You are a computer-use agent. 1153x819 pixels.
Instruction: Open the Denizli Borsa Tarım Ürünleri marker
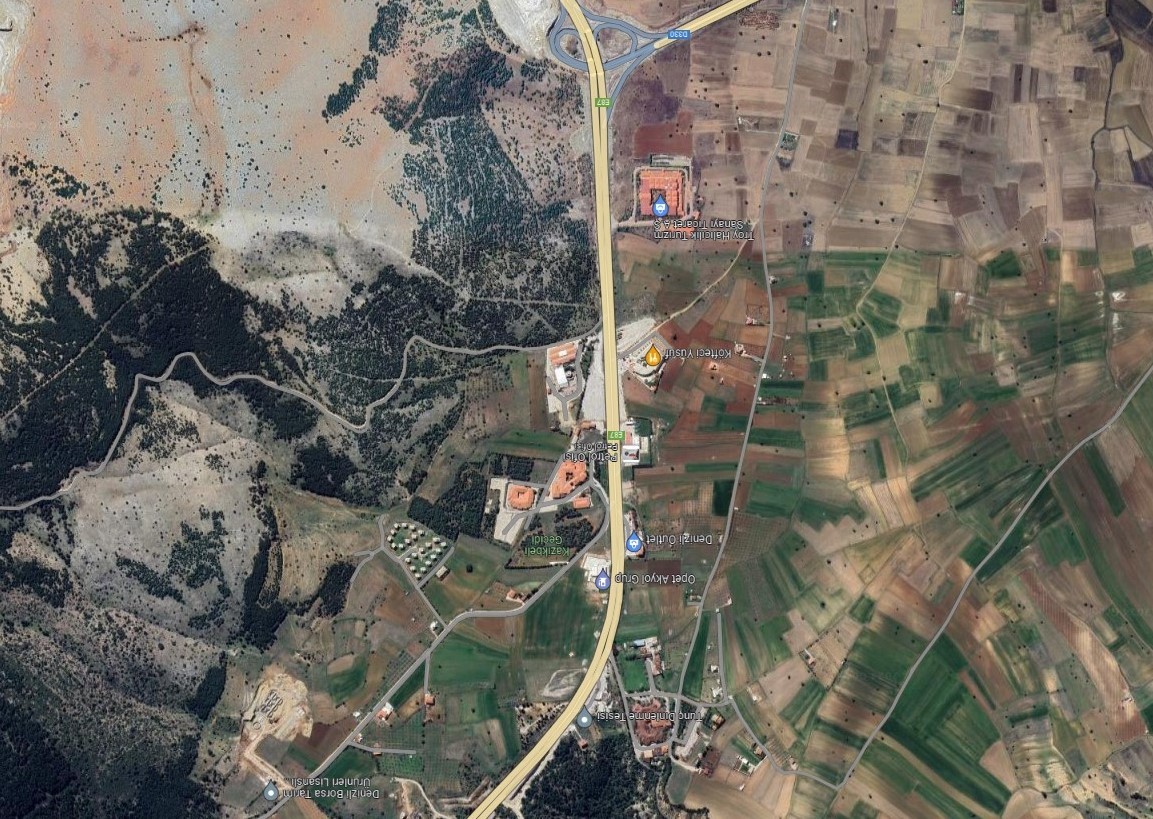pos(270,792)
